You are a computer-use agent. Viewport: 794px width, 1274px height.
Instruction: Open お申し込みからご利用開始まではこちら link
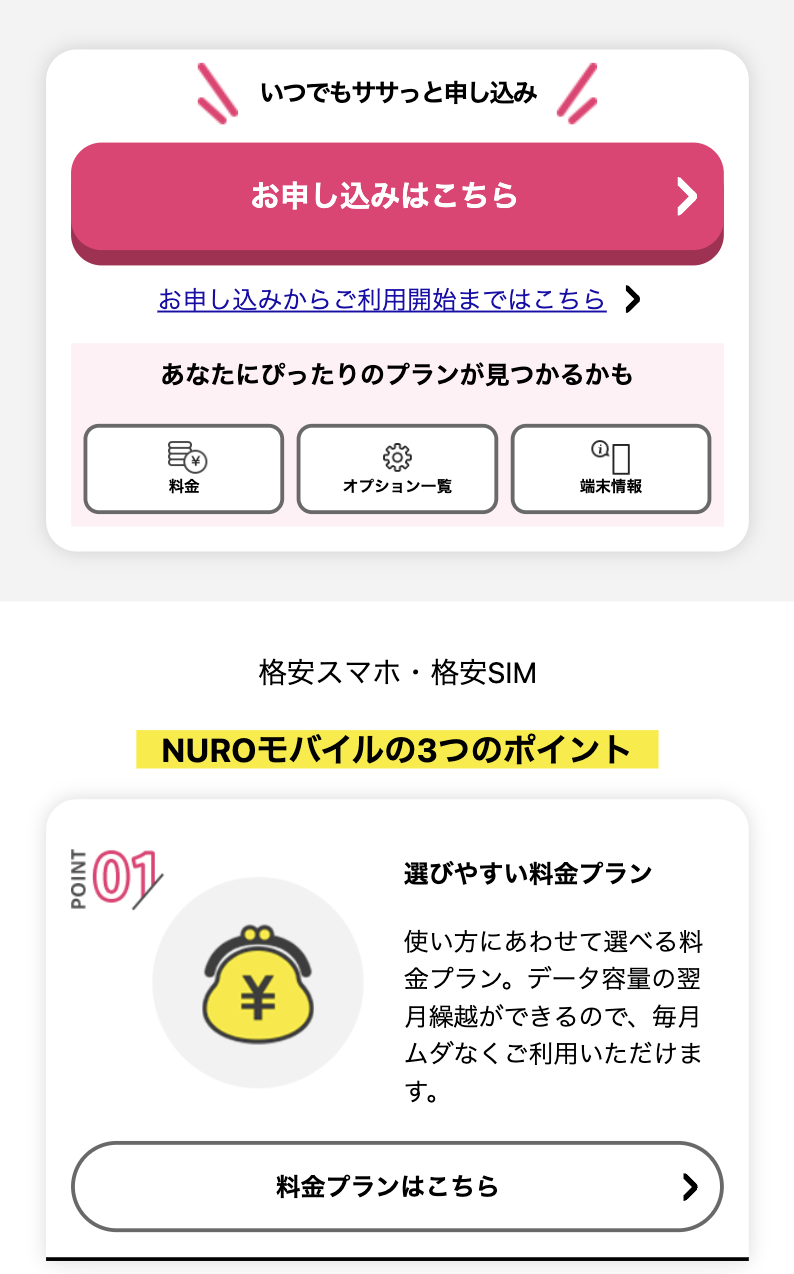tap(382, 299)
